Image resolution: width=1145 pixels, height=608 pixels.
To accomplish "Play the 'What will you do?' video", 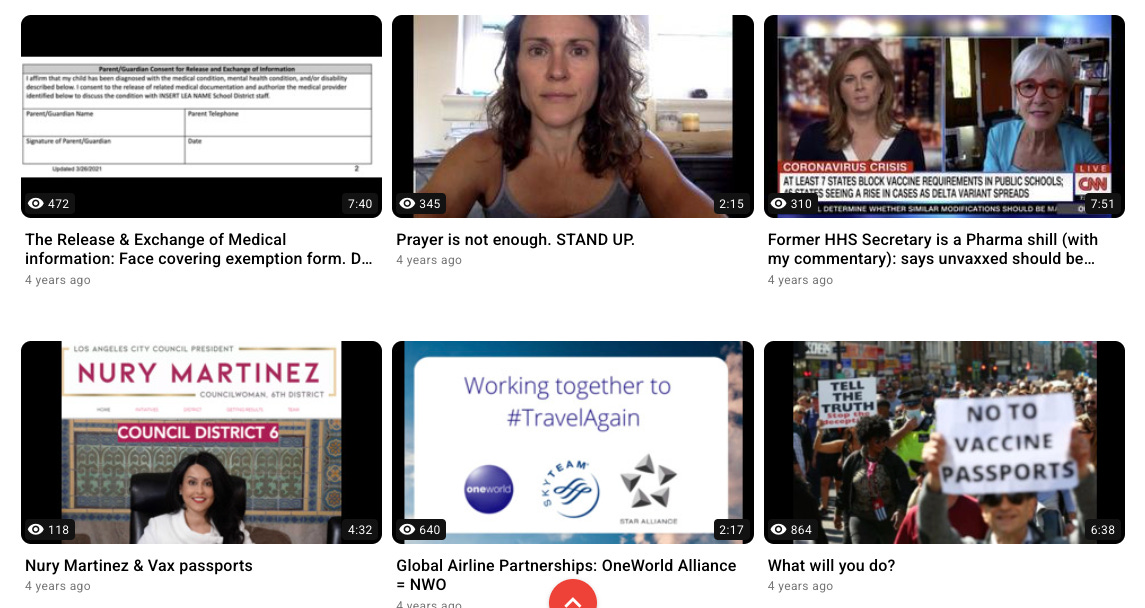I will click(944, 442).
